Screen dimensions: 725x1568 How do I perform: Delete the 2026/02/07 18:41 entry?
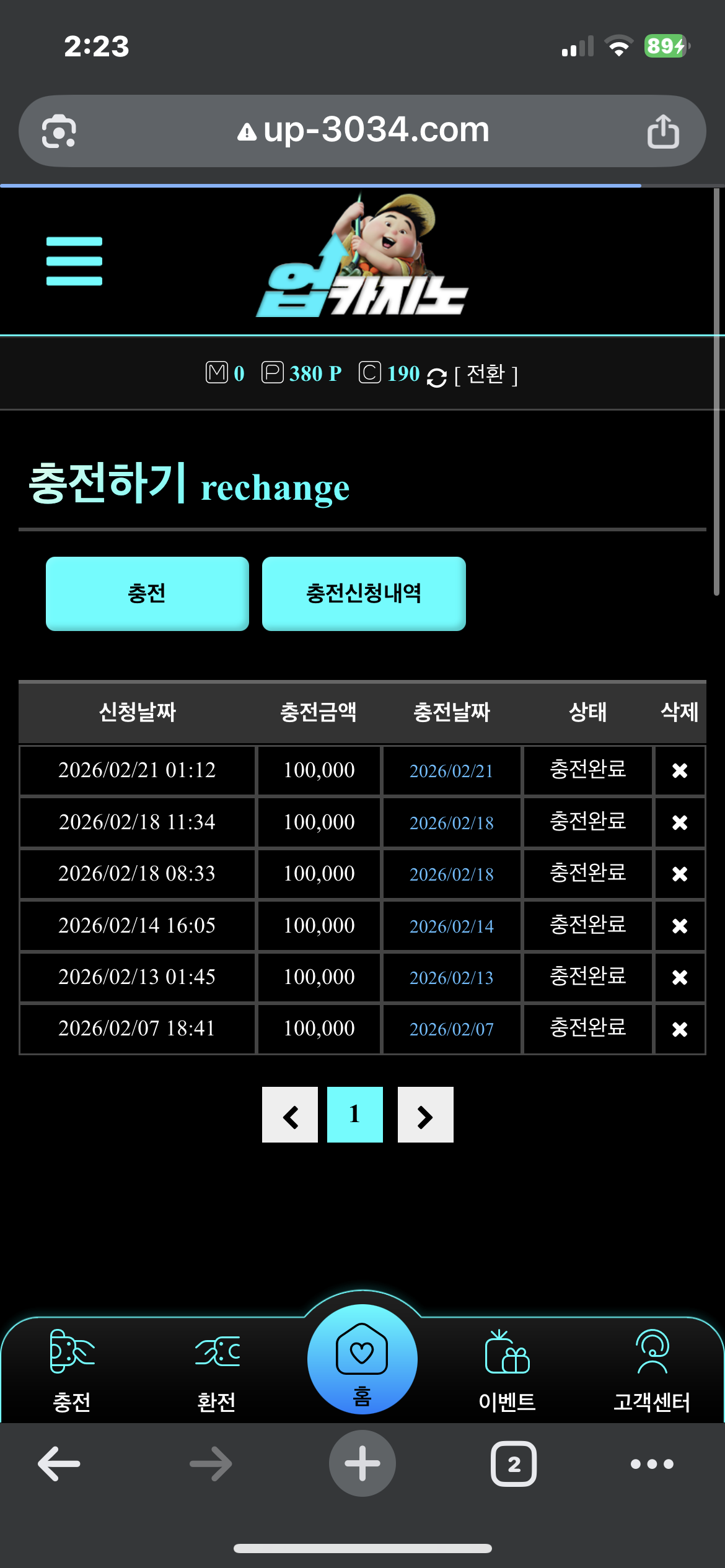click(x=680, y=1029)
